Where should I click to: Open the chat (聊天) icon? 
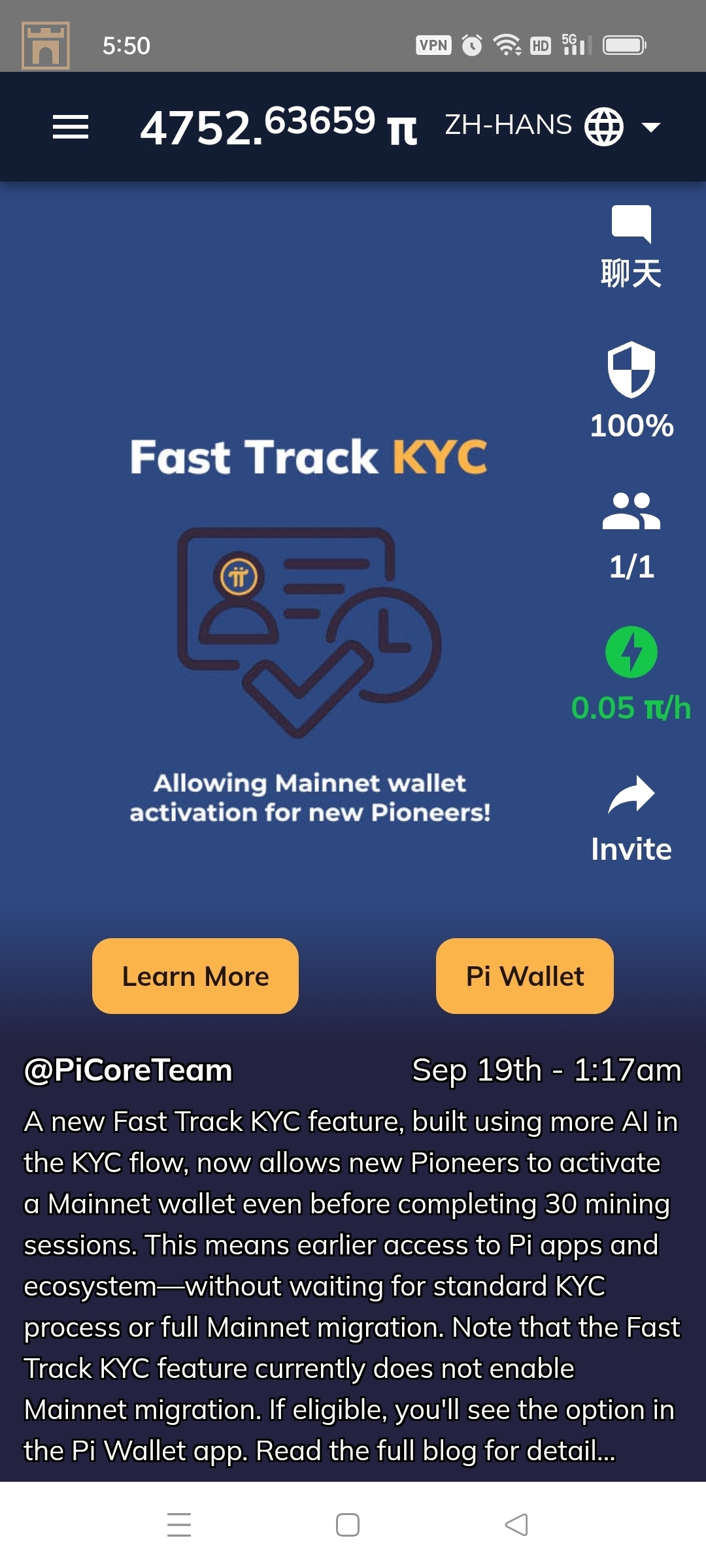tap(631, 225)
